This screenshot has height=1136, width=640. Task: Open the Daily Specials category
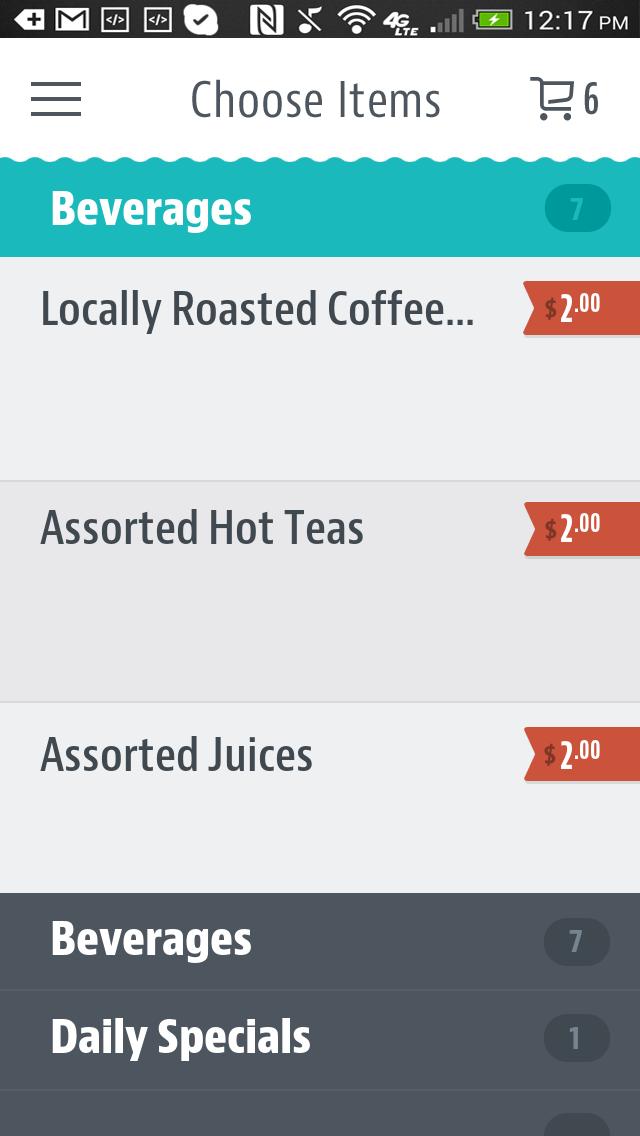pos(320,1038)
